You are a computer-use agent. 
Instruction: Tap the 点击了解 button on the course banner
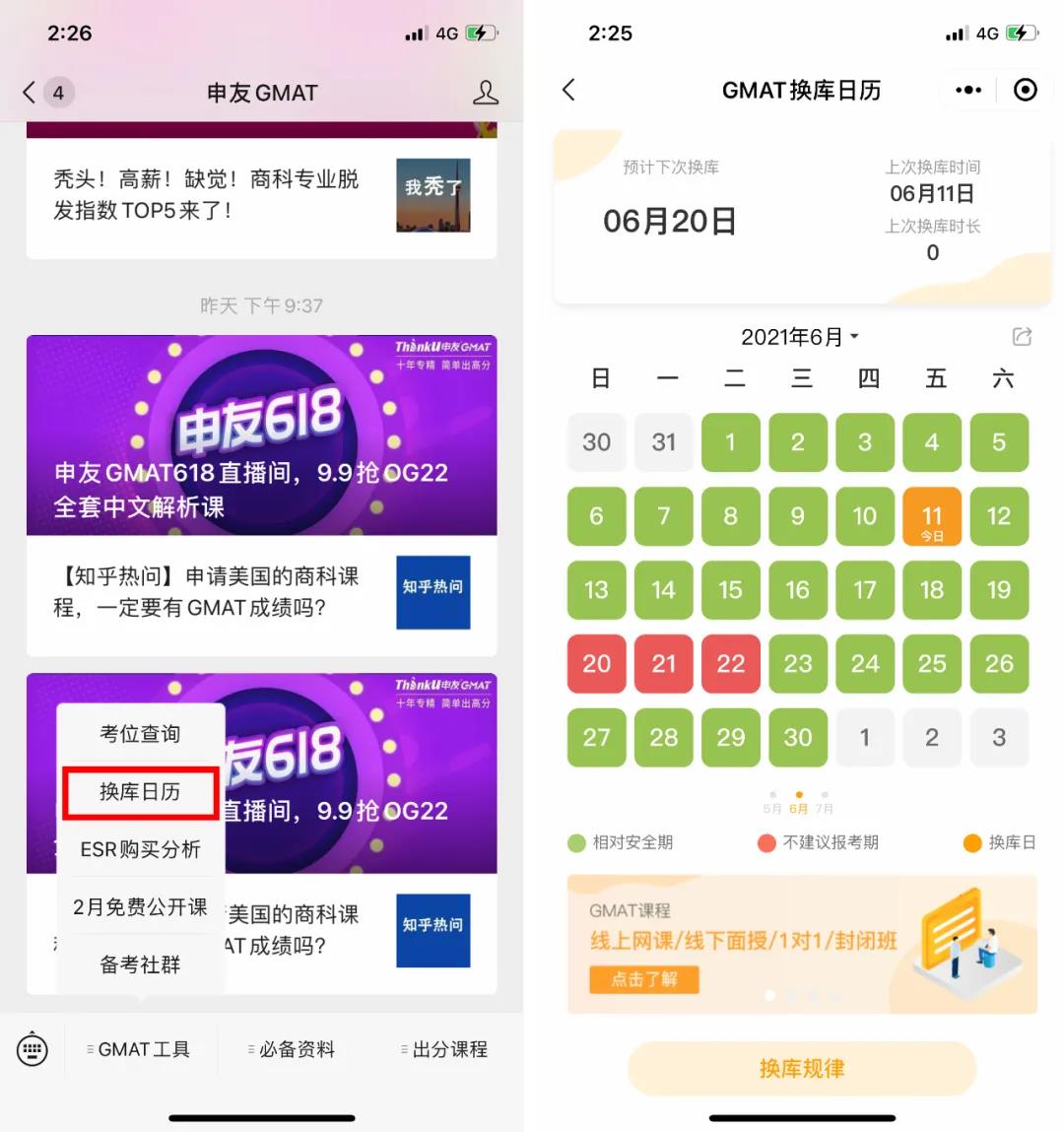click(x=643, y=980)
